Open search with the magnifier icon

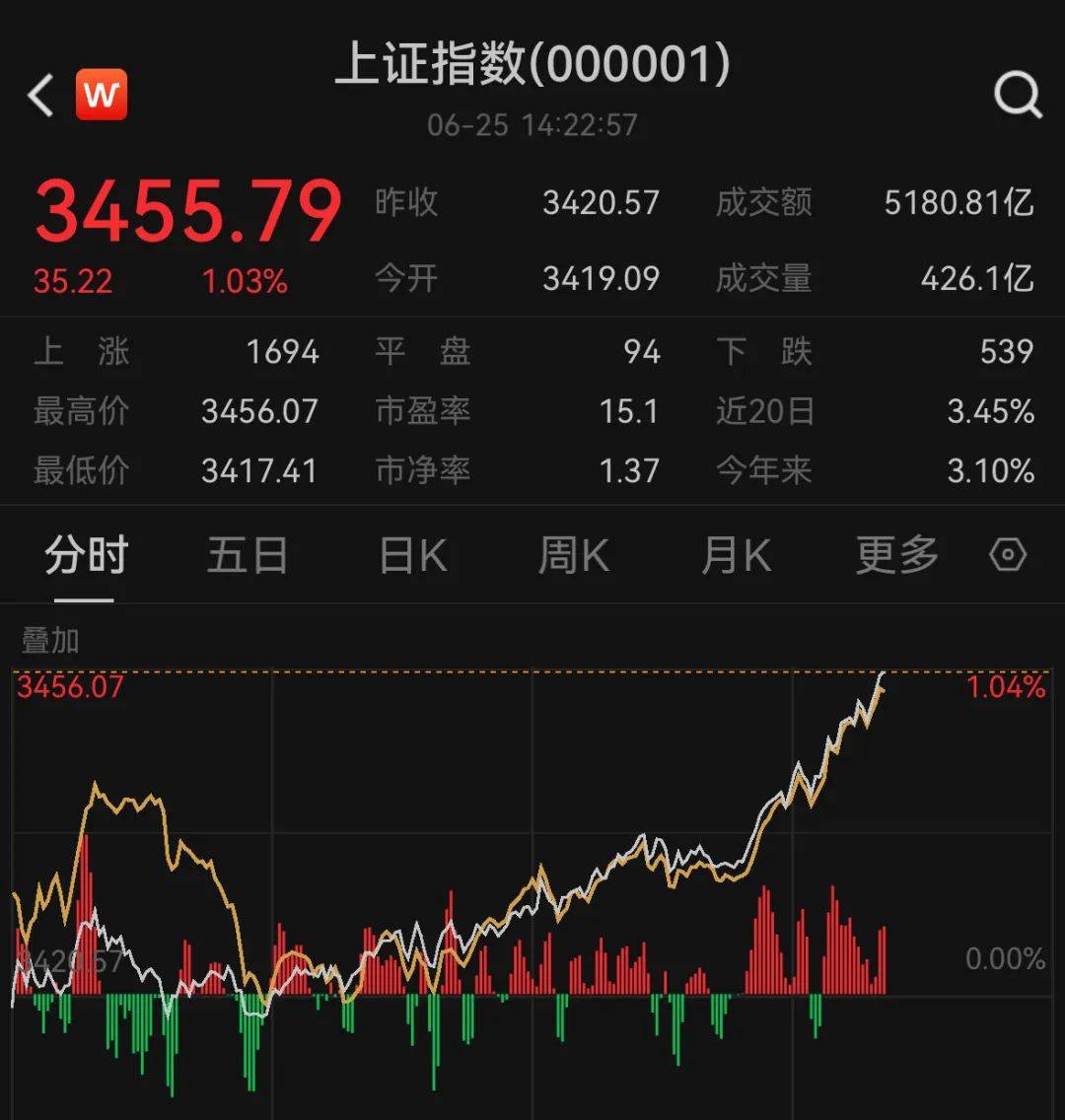pos(1017,95)
